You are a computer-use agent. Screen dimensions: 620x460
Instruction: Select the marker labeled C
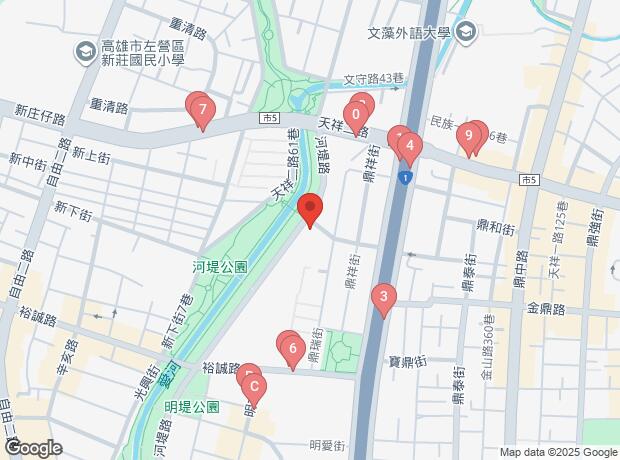pos(254,386)
